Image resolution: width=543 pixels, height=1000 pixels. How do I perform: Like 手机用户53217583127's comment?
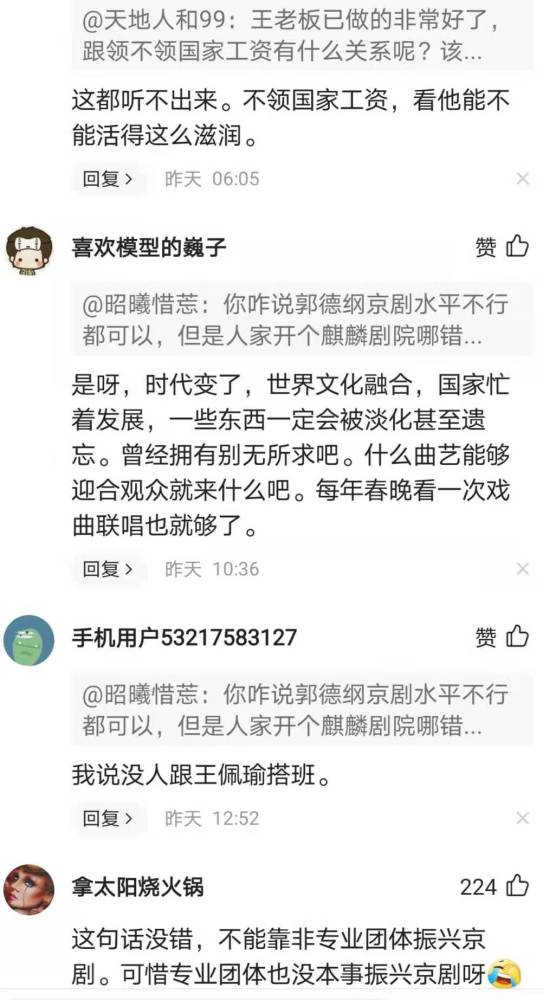tap(502, 636)
